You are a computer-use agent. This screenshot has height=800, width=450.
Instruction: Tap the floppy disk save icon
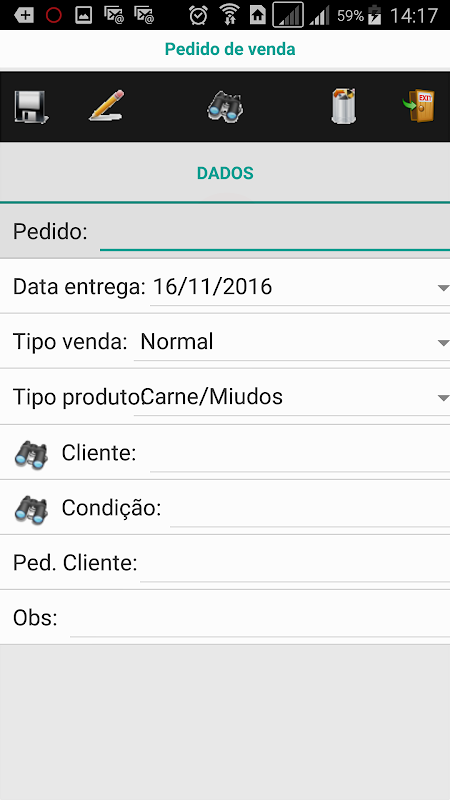(x=31, y=107)
